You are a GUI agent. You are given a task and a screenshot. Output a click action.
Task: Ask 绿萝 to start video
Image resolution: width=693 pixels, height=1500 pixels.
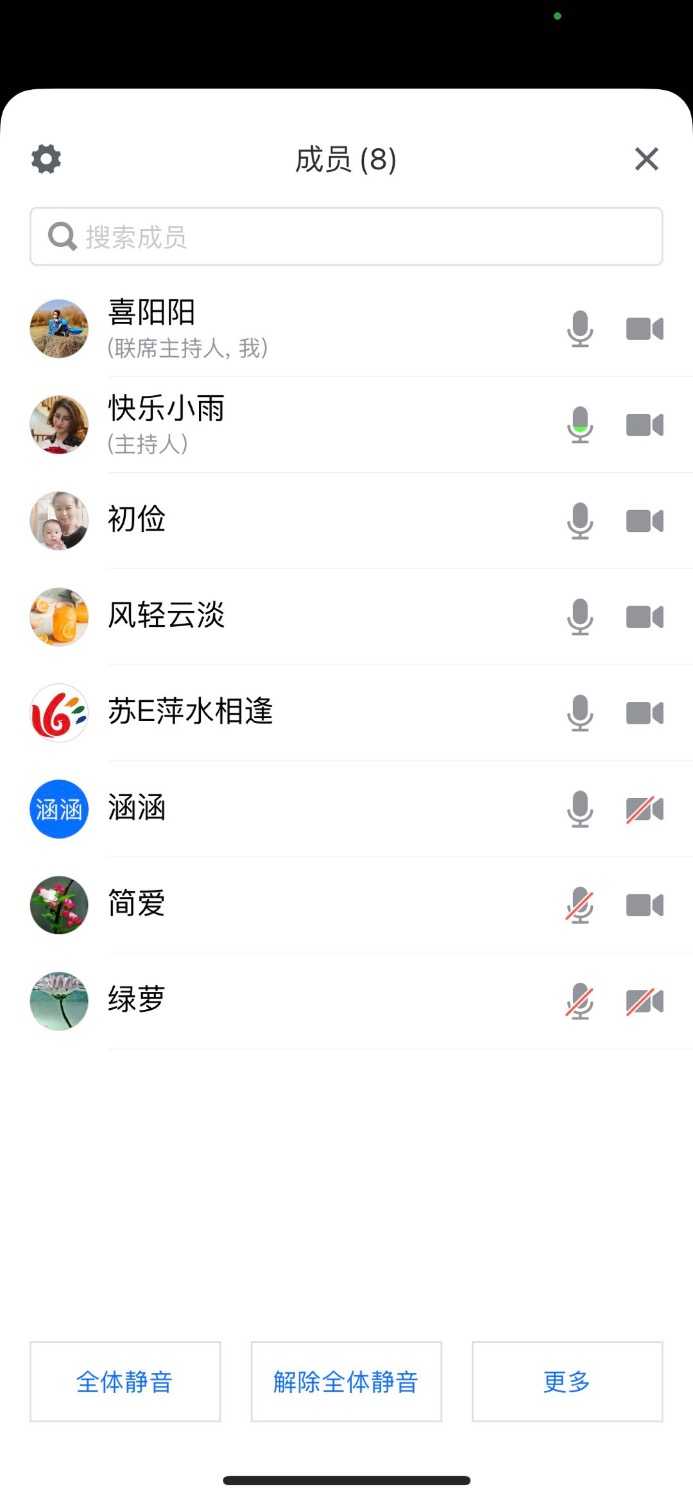click(x=644, y=1001)
